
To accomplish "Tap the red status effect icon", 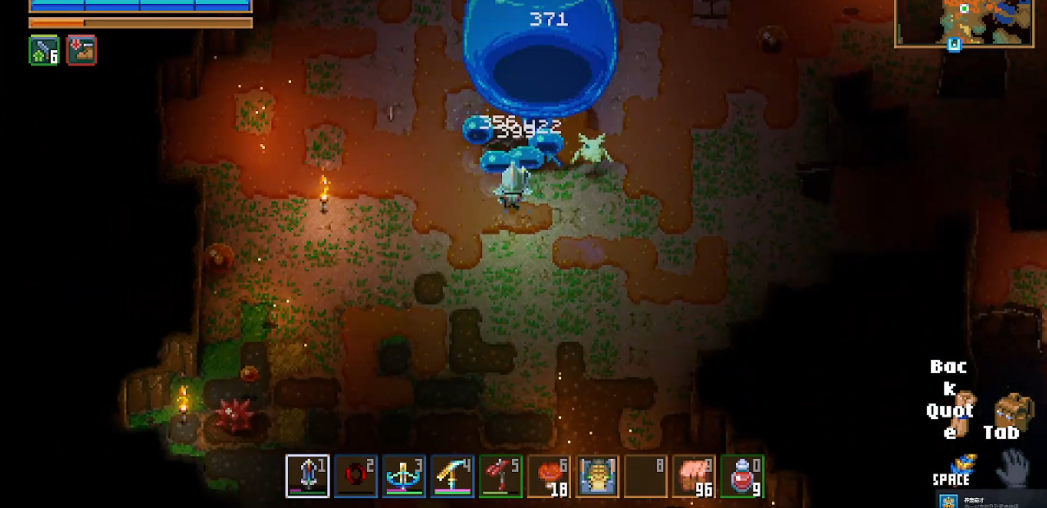I will (x=82, y=50).
